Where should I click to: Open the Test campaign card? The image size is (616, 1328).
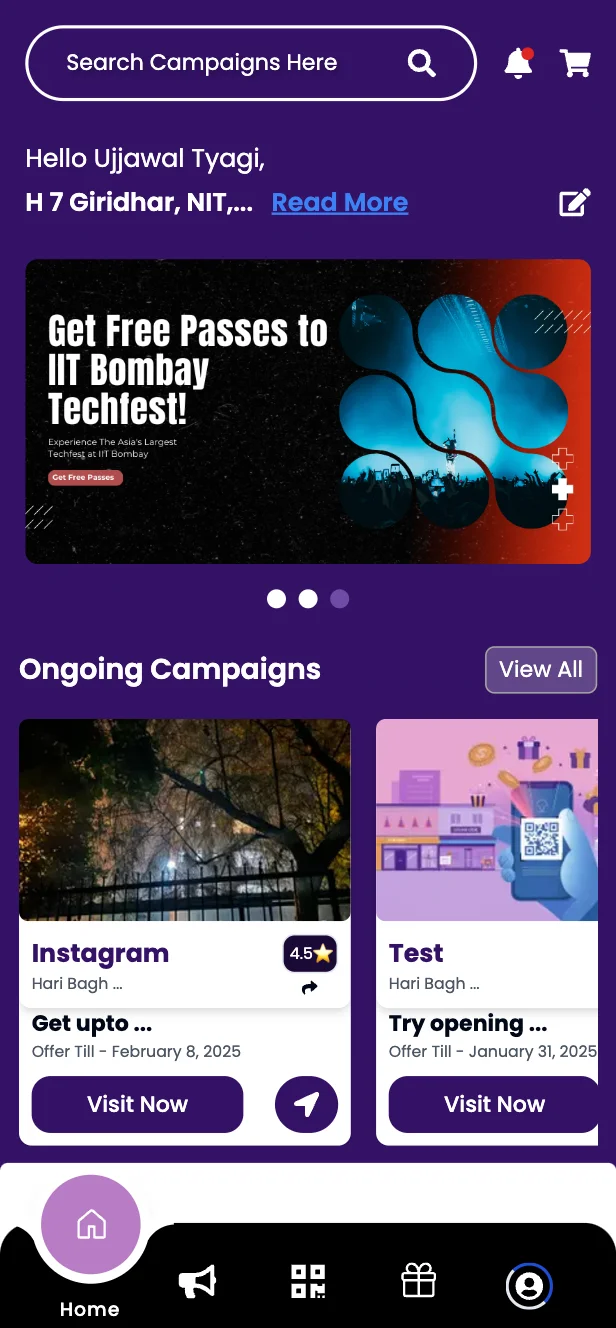pyautogui.click(x=487, y=820)
